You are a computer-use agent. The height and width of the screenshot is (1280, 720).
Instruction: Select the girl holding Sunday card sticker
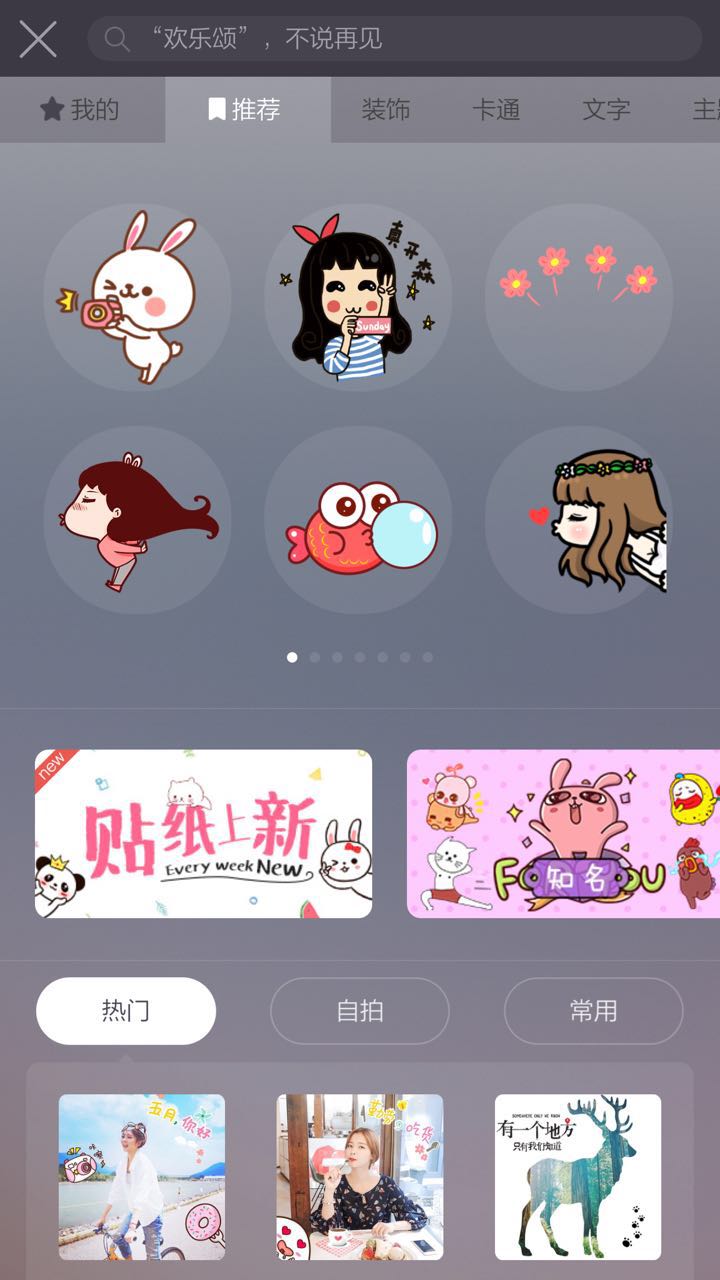click(358, 297)
